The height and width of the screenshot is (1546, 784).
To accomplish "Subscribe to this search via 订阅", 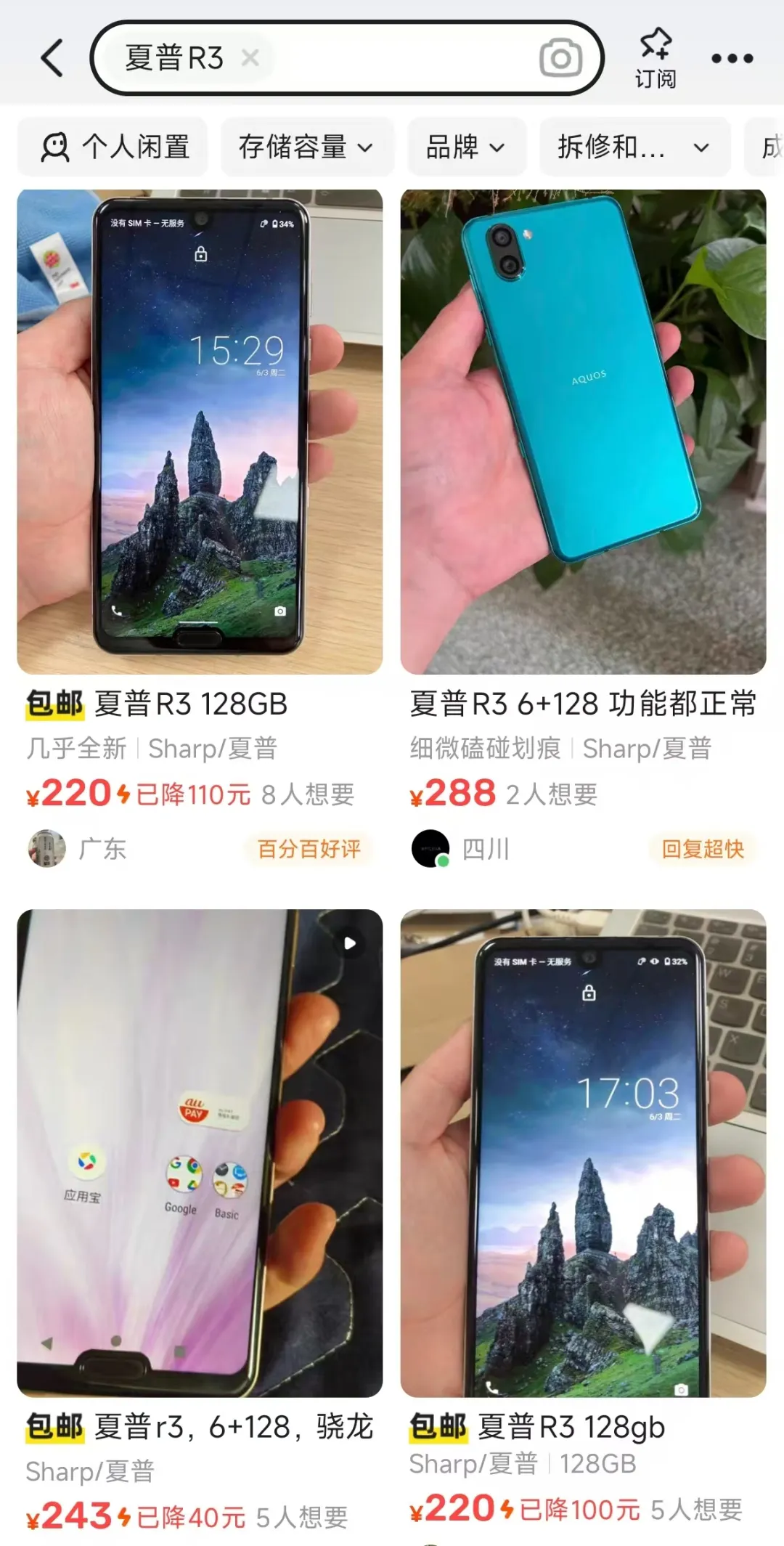I will click(655, 58).
